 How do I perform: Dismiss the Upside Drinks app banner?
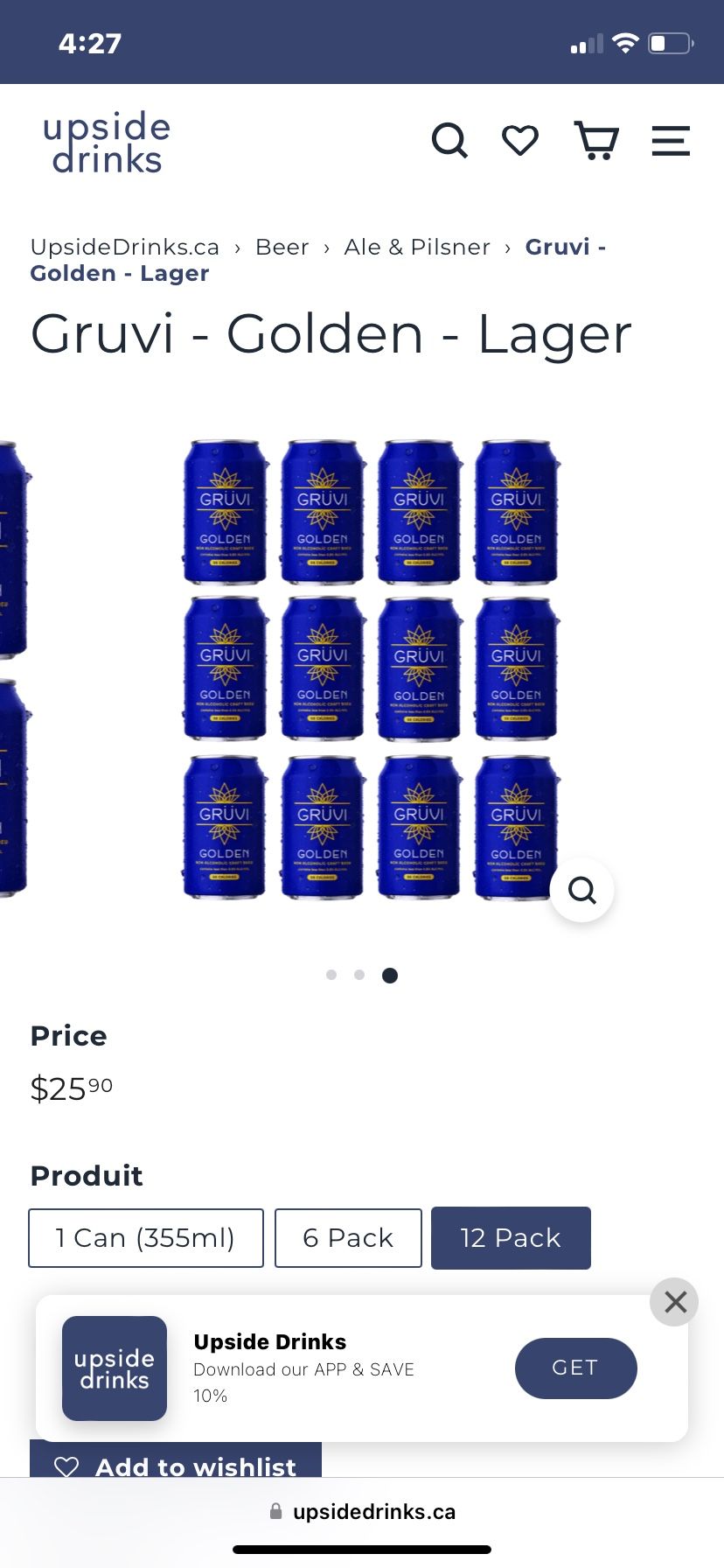[x=674, y=1302]
